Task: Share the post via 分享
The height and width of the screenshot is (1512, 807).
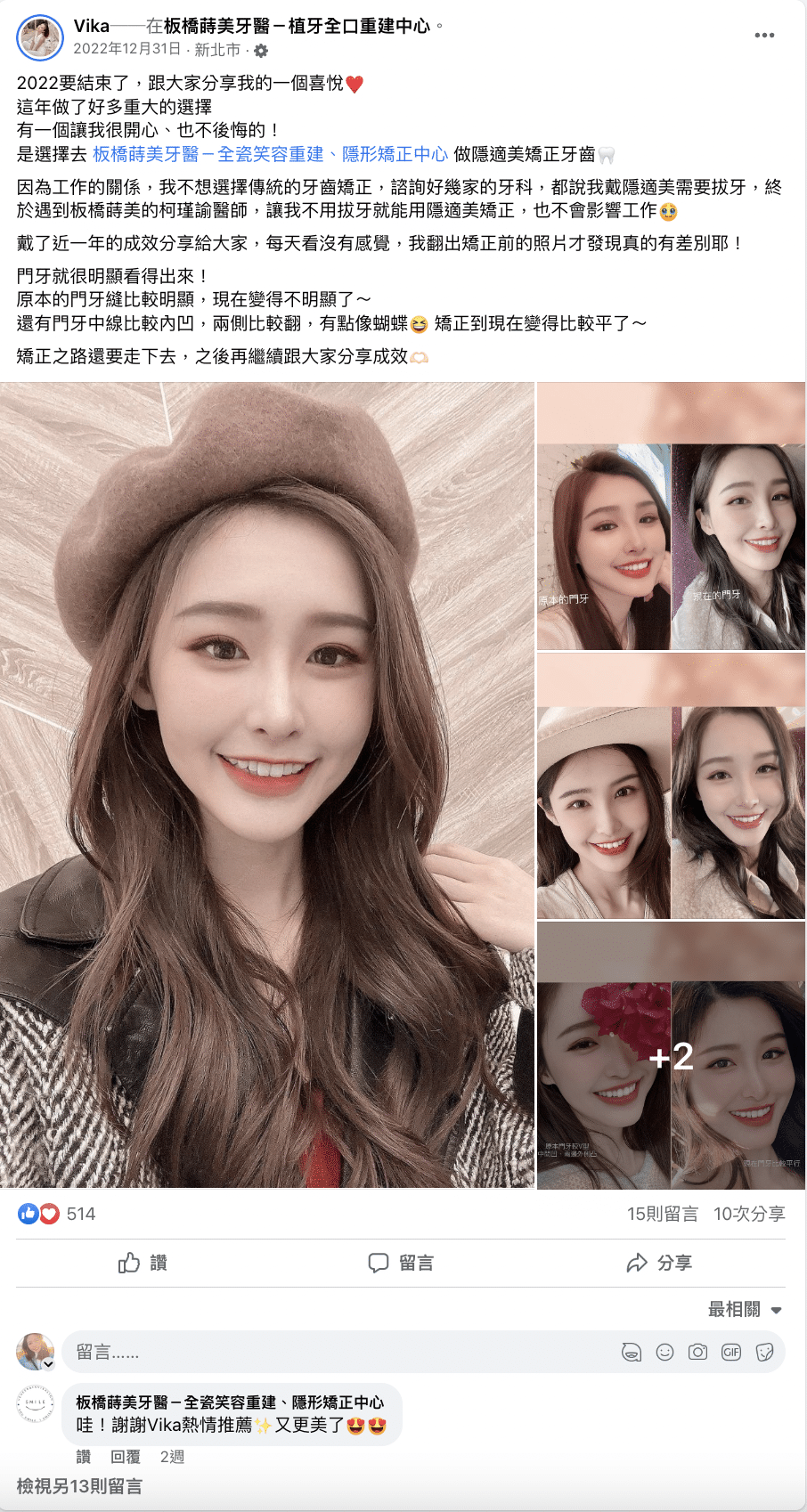Action: click(x=659, y=1263)
